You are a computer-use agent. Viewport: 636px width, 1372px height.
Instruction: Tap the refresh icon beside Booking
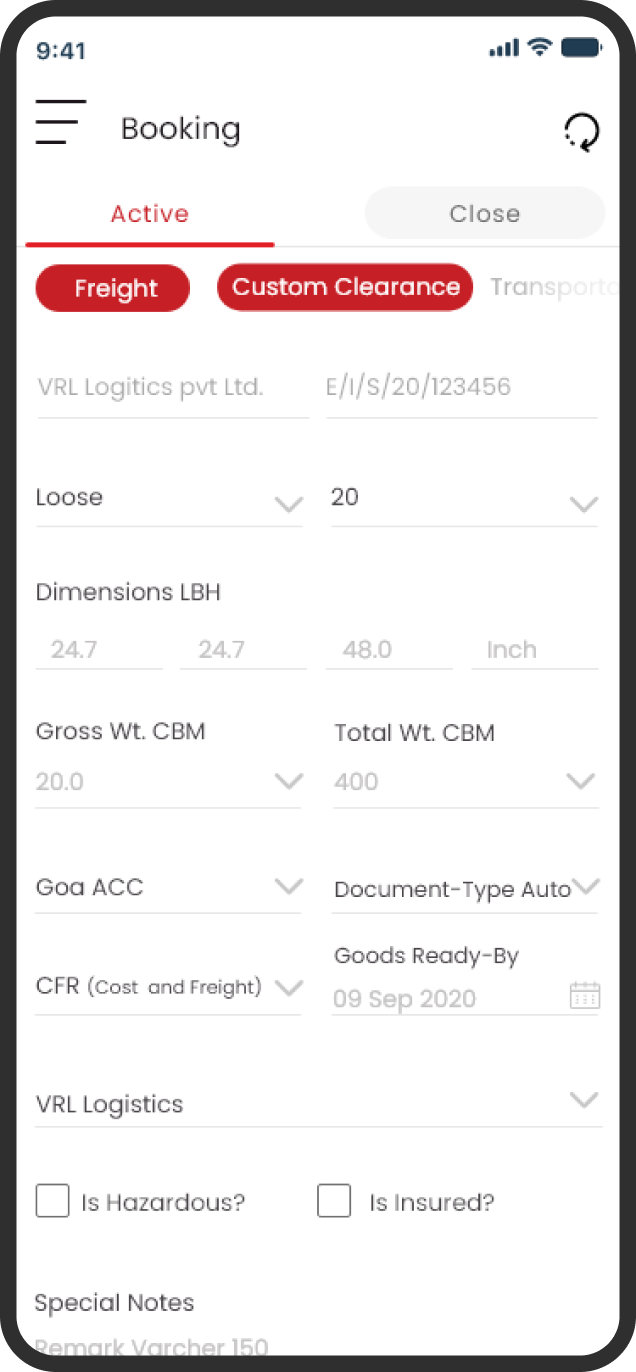(x=582, y=131)
